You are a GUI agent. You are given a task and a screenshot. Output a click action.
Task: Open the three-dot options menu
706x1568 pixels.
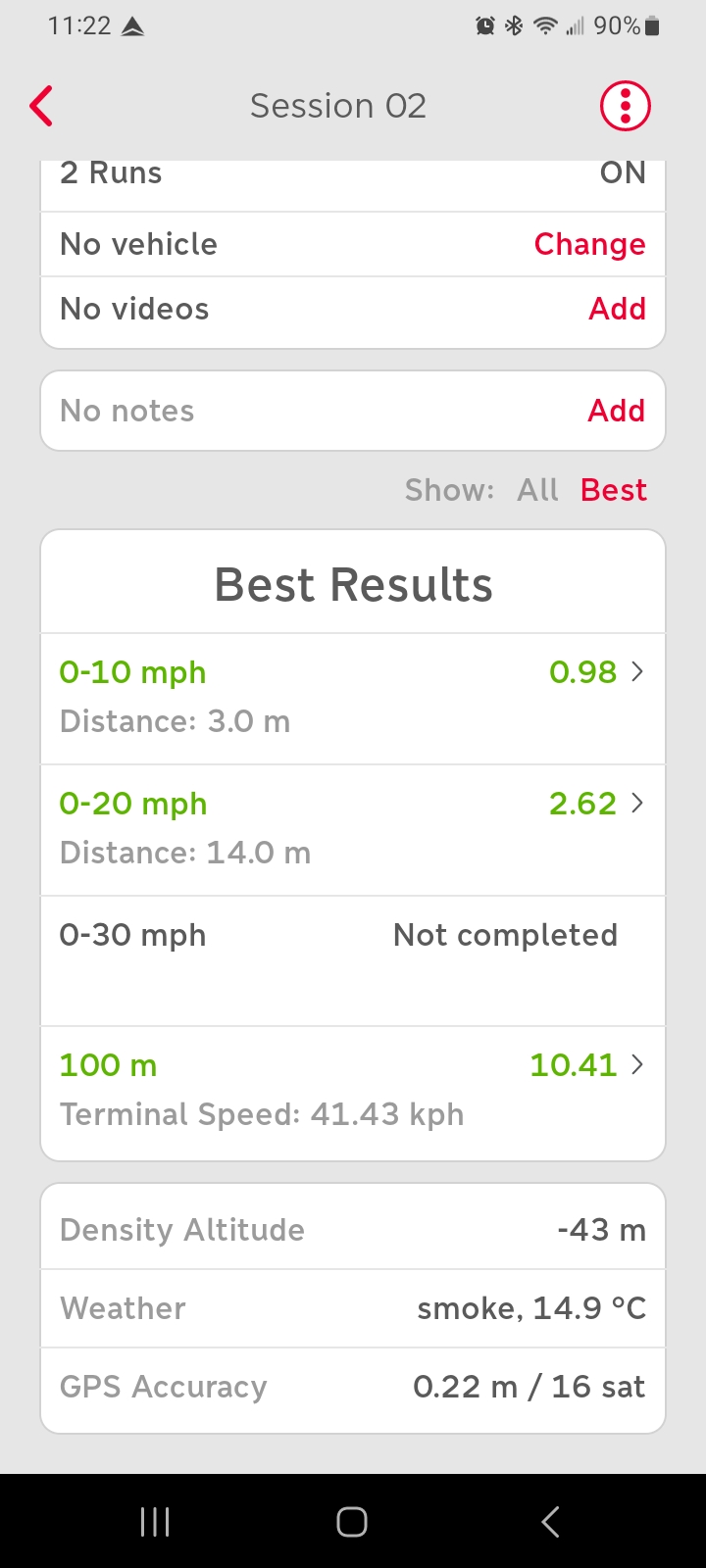[x=625, y=106]
